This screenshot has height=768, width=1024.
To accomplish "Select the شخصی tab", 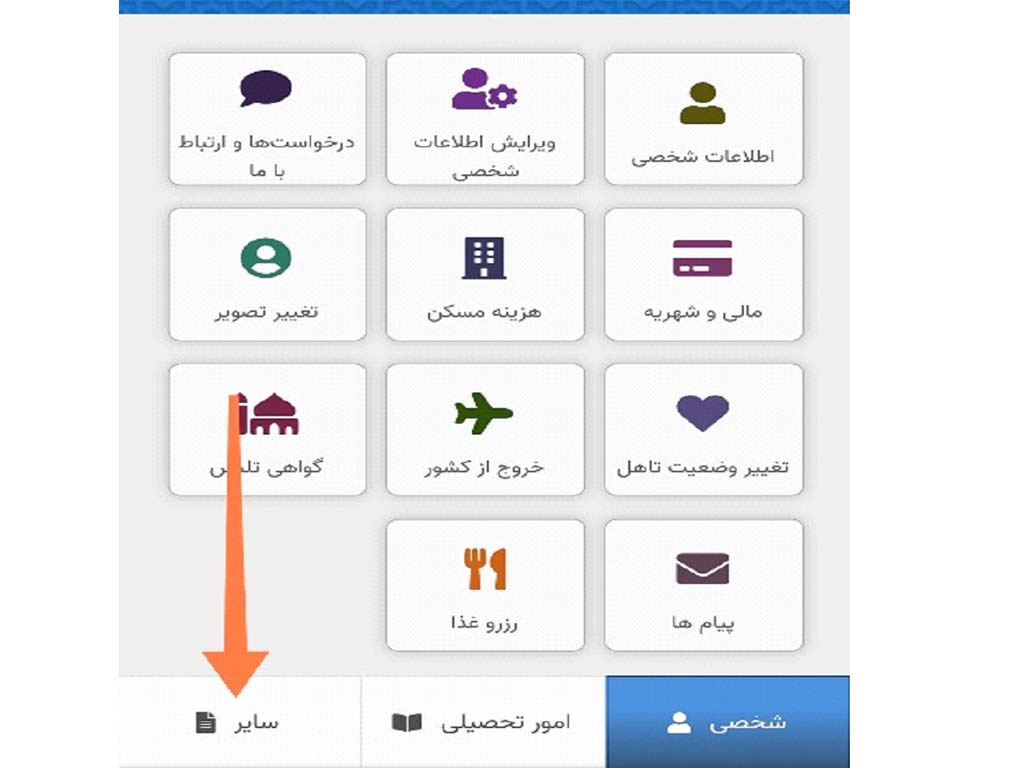I will click(727, 722).
